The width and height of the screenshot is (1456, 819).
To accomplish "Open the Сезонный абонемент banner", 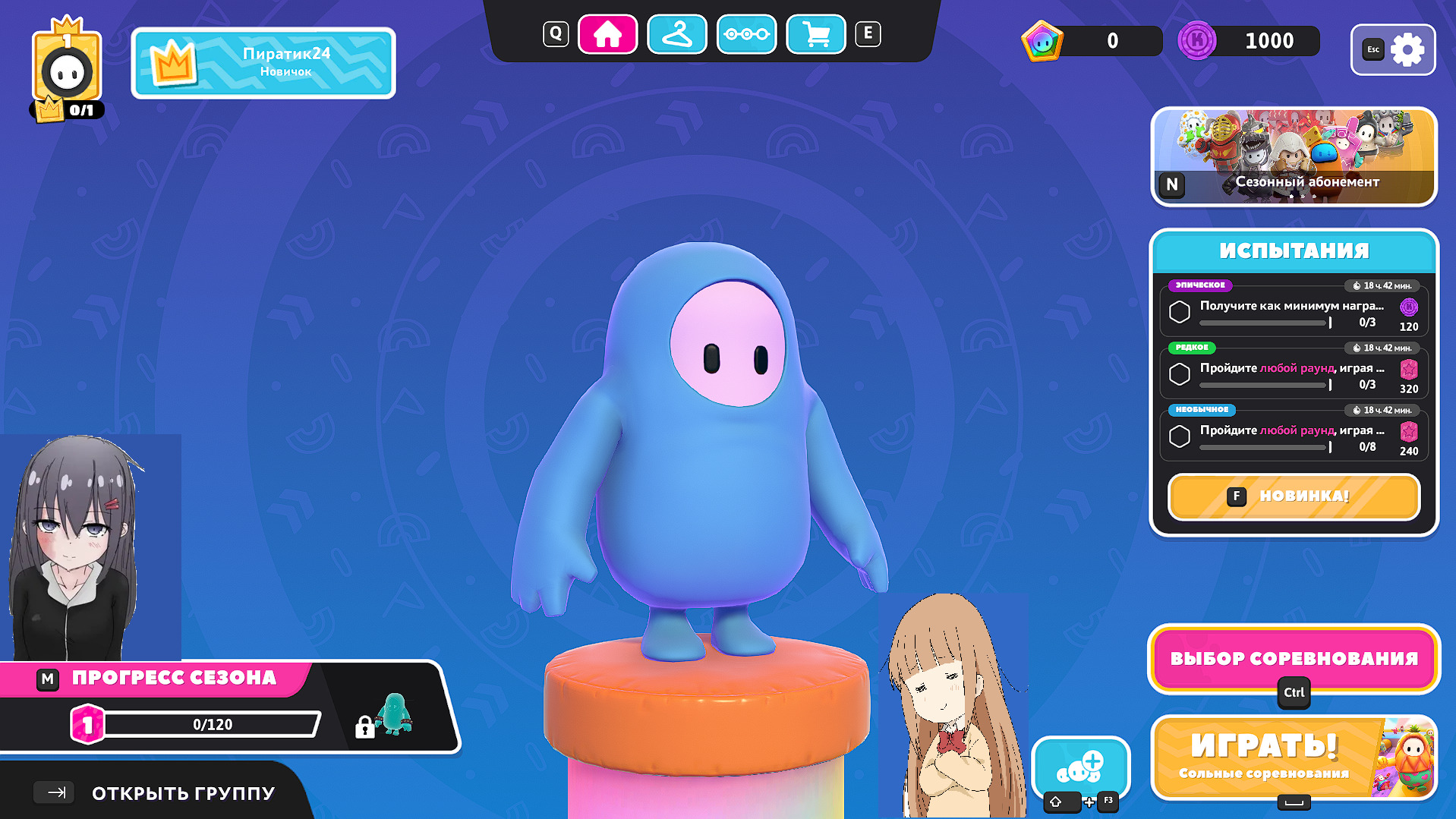I will [x=1294, y=156].
